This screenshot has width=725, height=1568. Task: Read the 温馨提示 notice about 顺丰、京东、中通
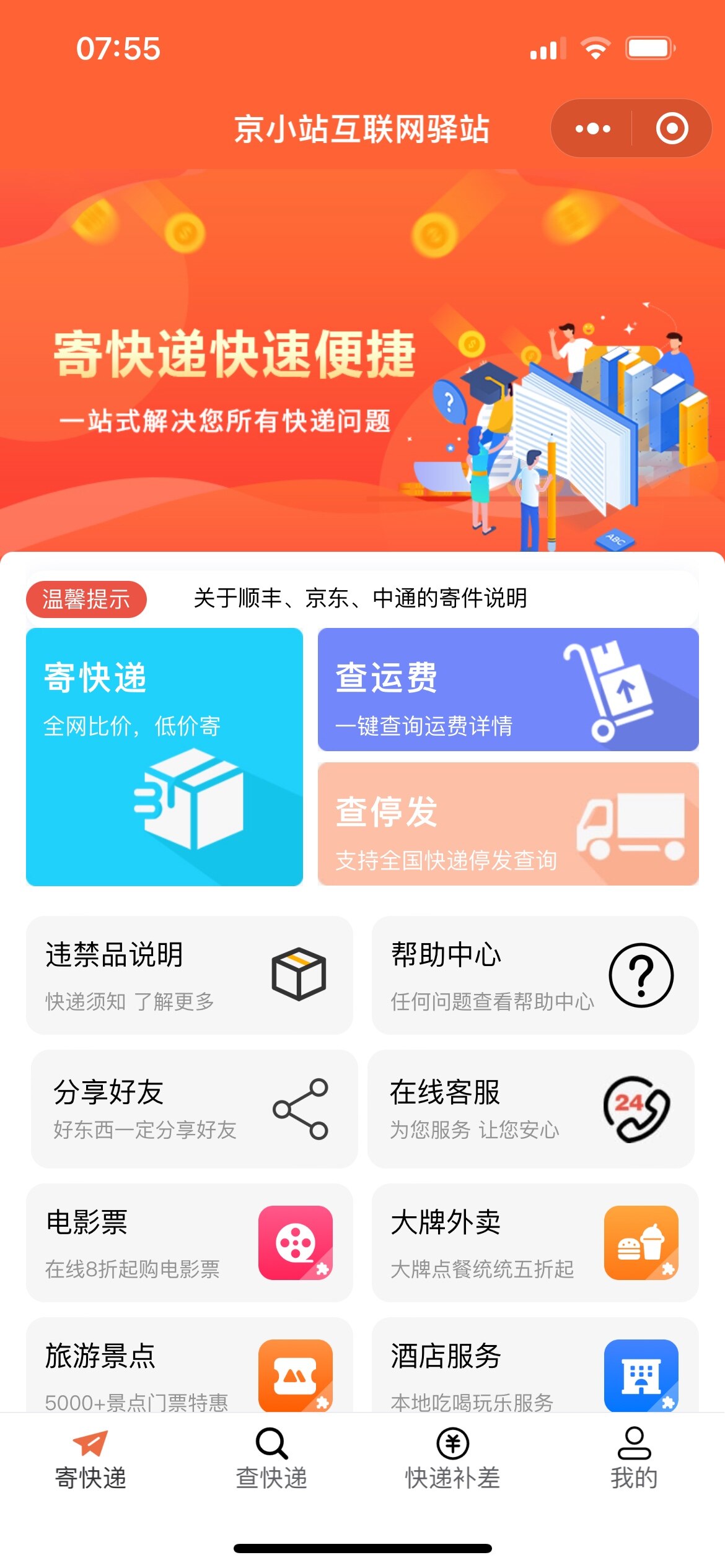coord(359,598)
